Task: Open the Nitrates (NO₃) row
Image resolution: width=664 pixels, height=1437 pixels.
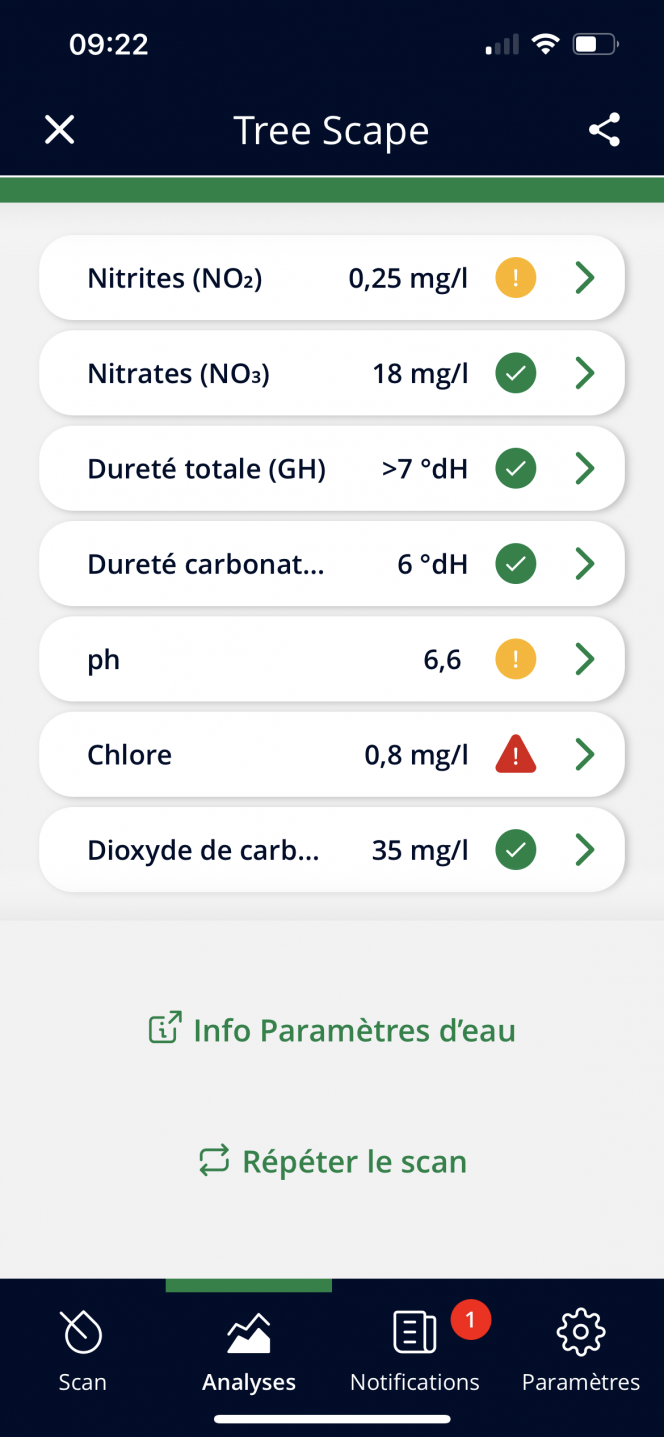Action: (332, 373)
